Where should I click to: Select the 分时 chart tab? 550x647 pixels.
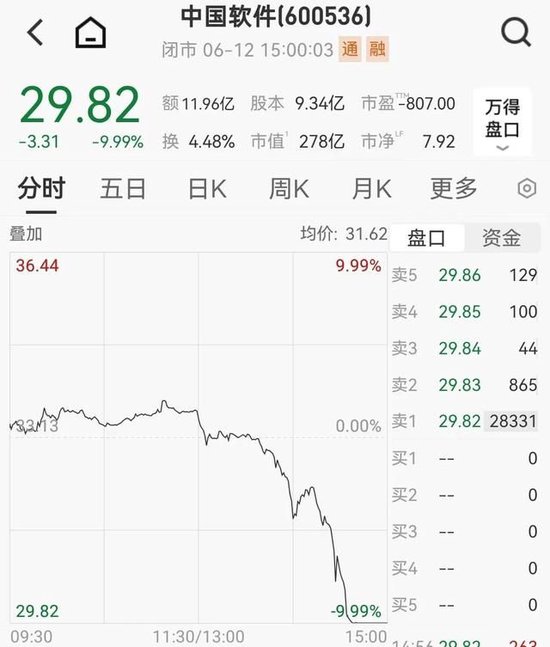click(x=41, y=189)
